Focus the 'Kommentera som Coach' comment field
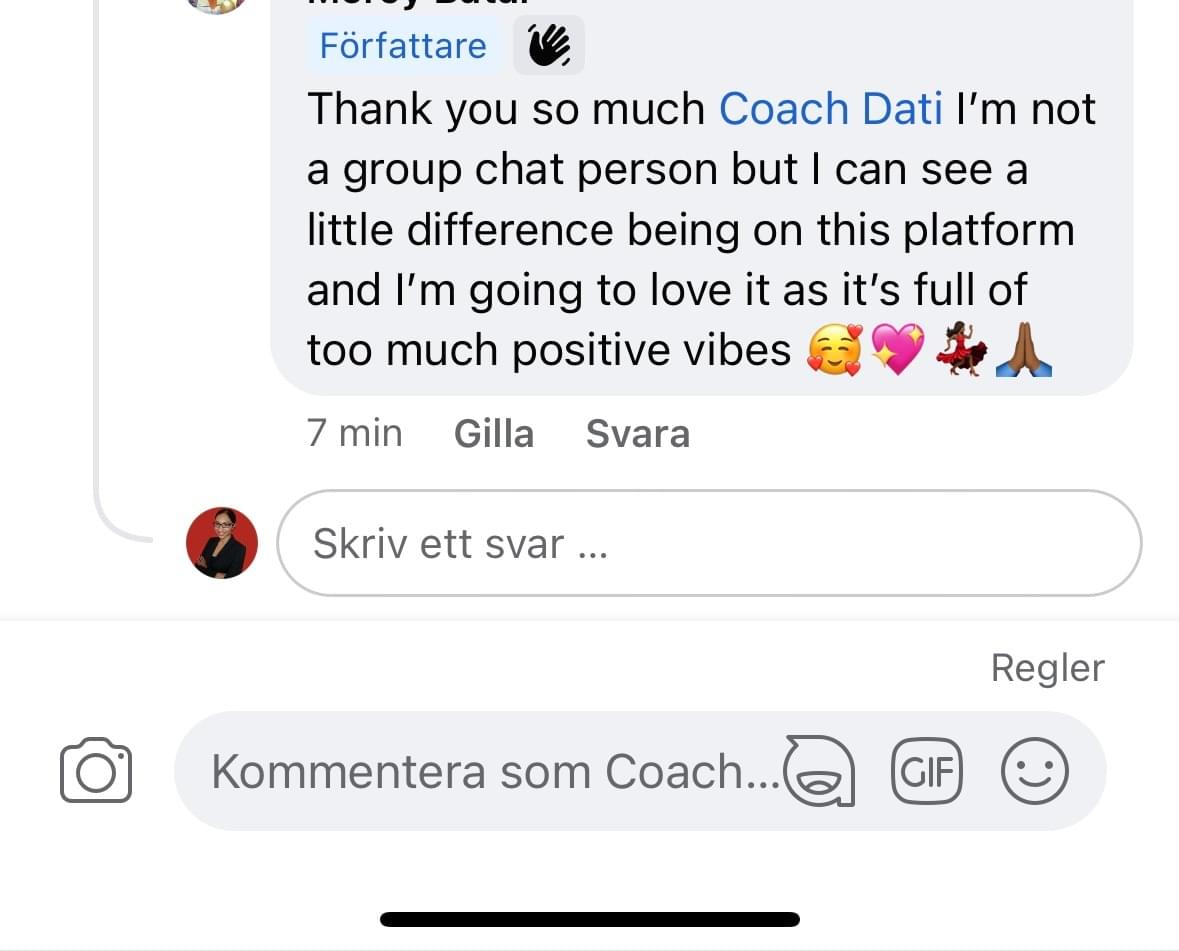The height and width of the screenshot is (951, 1179). (x=490, y=771)
